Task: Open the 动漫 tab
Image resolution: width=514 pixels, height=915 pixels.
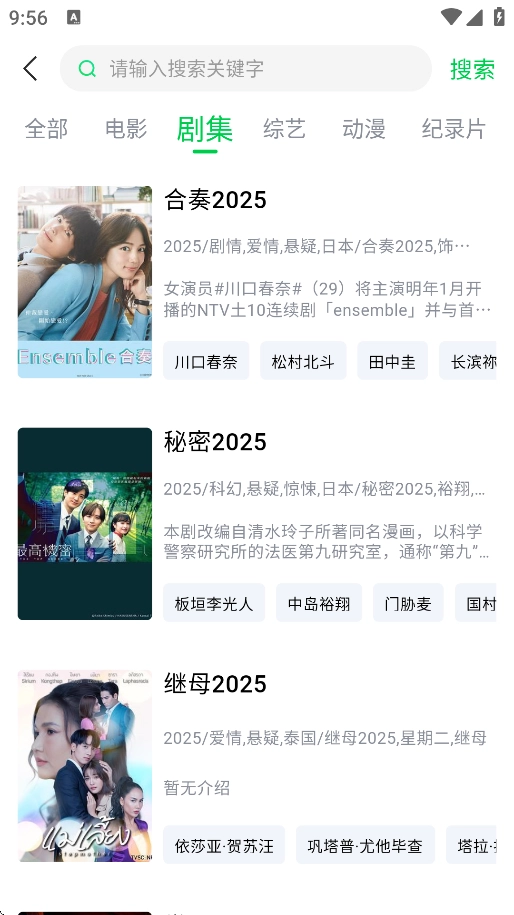Action: click(x=363, y=128)
